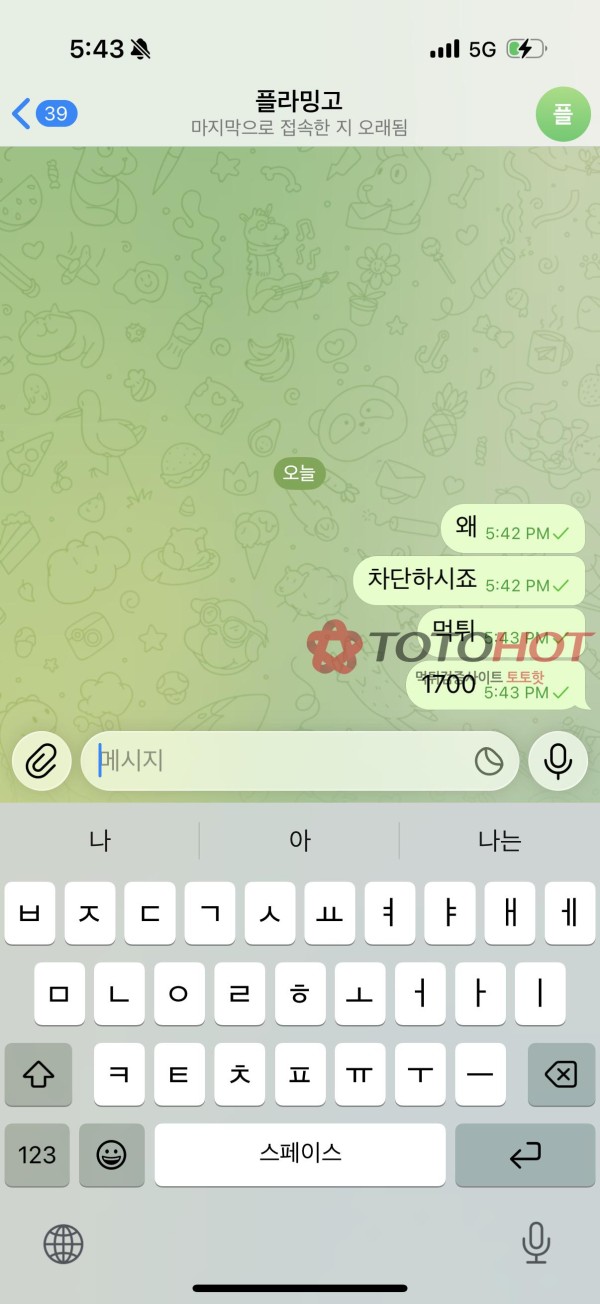The width and height of the screenshot is (600, 1304).
Task: Tap the voice message microphone button
Action: tap(558, 762)
